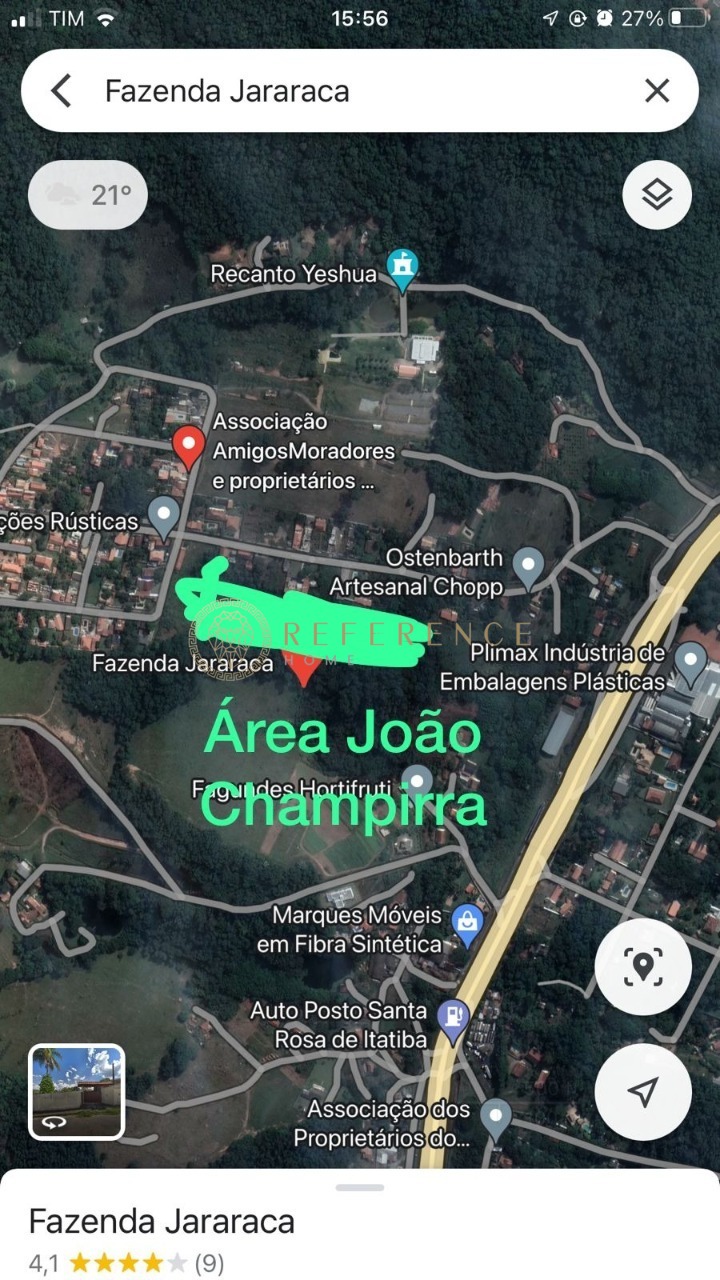Select the Associação dos Proprietários pin
720x1280 pixels.
pyautogui.click(x=496, y=1116)
